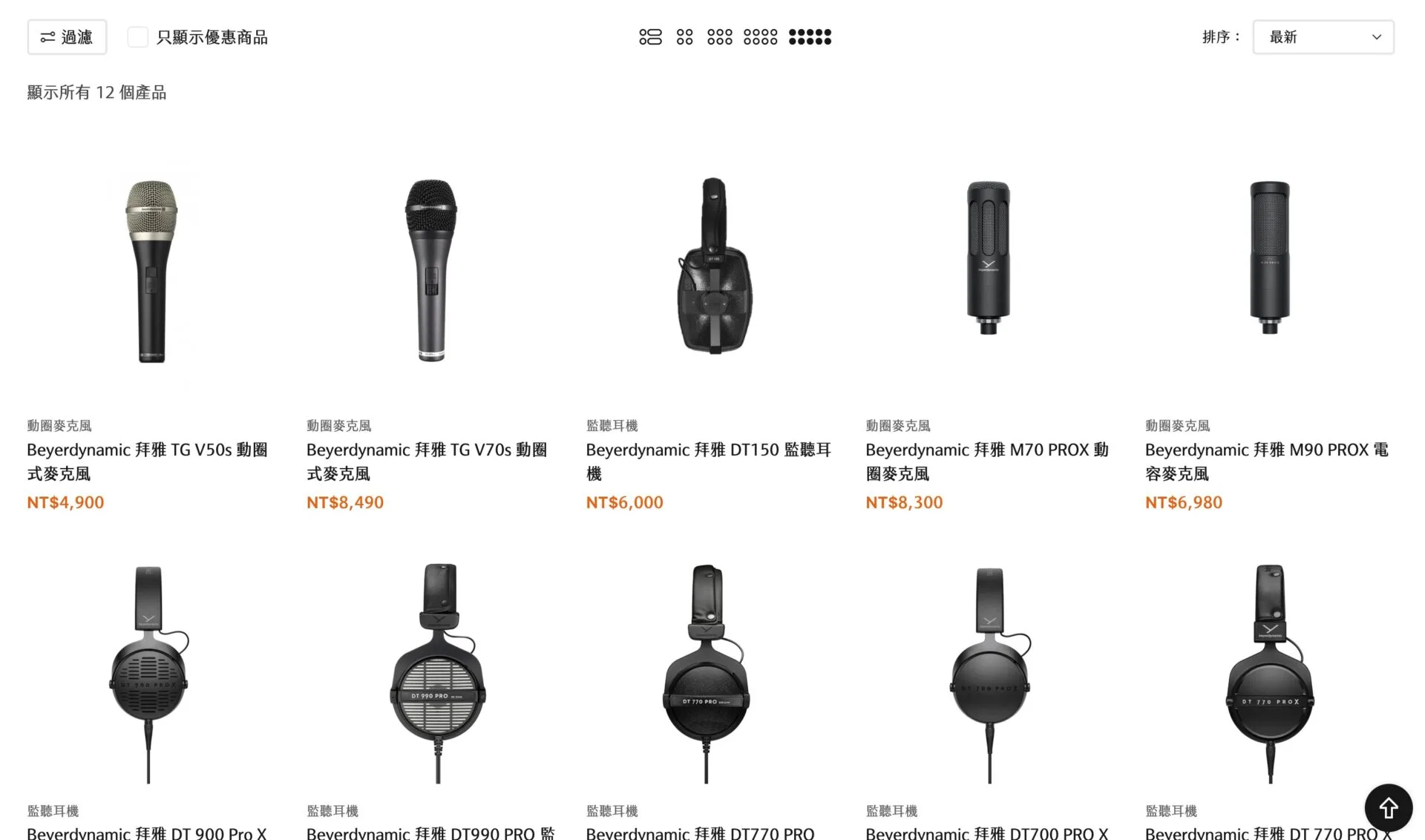This screenshot has height=840, width=1425.
Task: View the DT150 監聽耳機 product
Action: point(708,461)
